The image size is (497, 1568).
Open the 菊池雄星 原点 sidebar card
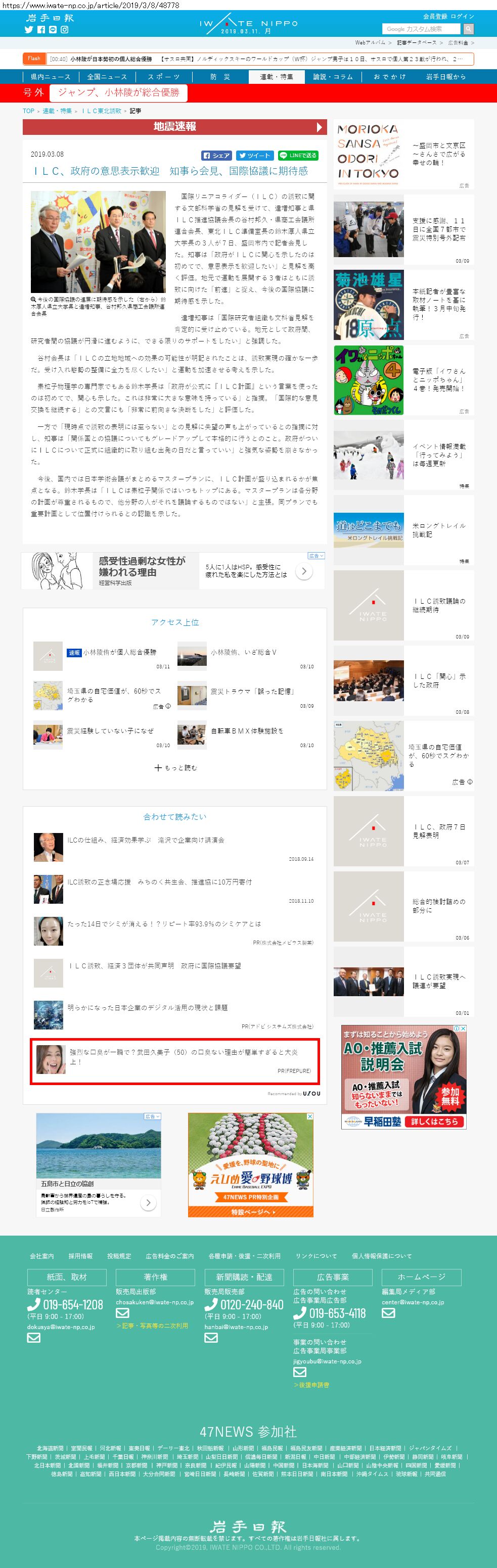pos(403,306)
